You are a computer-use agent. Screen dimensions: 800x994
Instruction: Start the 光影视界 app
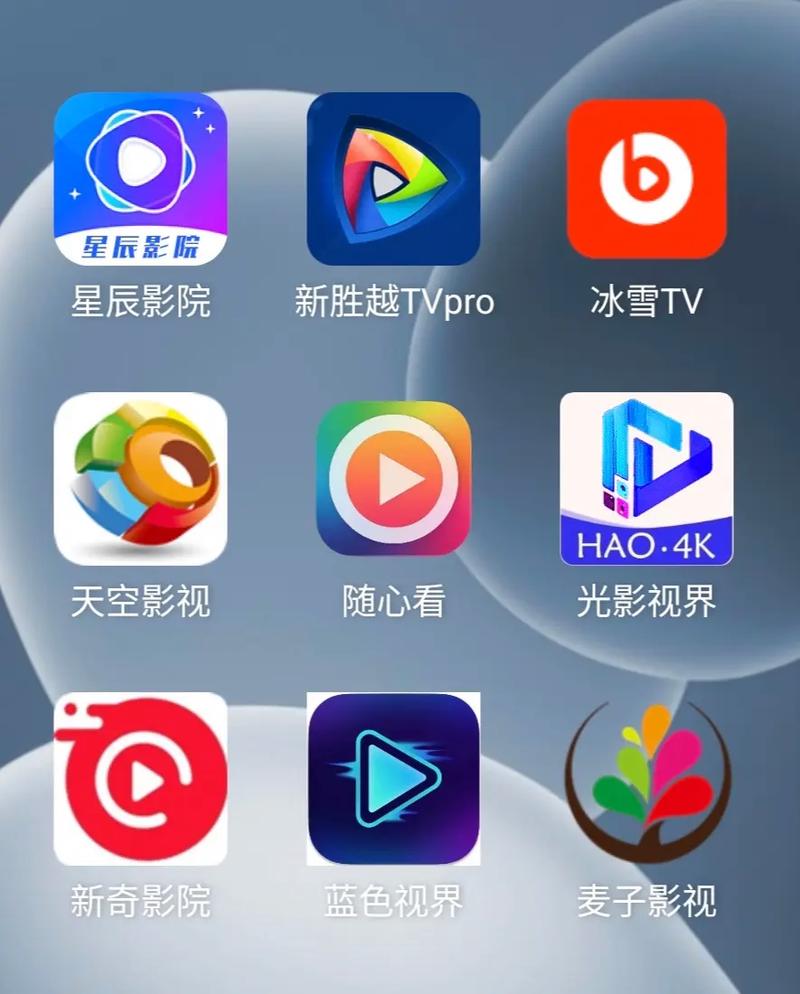646,479
